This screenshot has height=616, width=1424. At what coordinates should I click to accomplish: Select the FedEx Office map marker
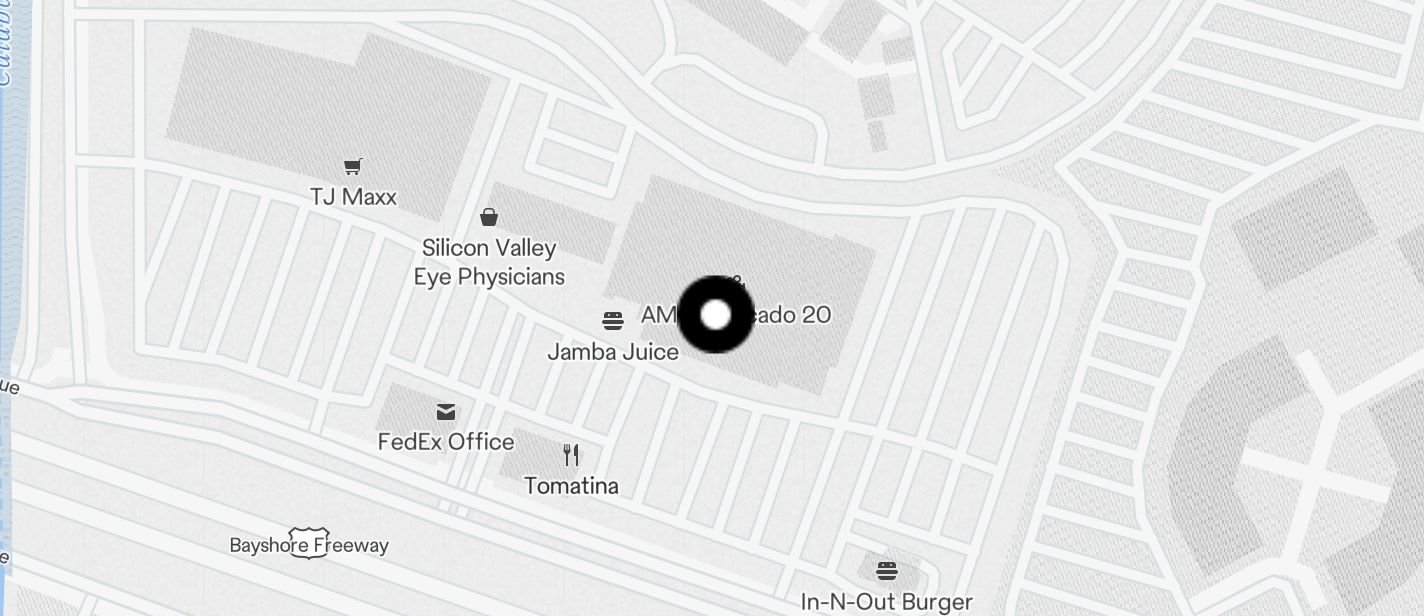click(x=446, y=412)
